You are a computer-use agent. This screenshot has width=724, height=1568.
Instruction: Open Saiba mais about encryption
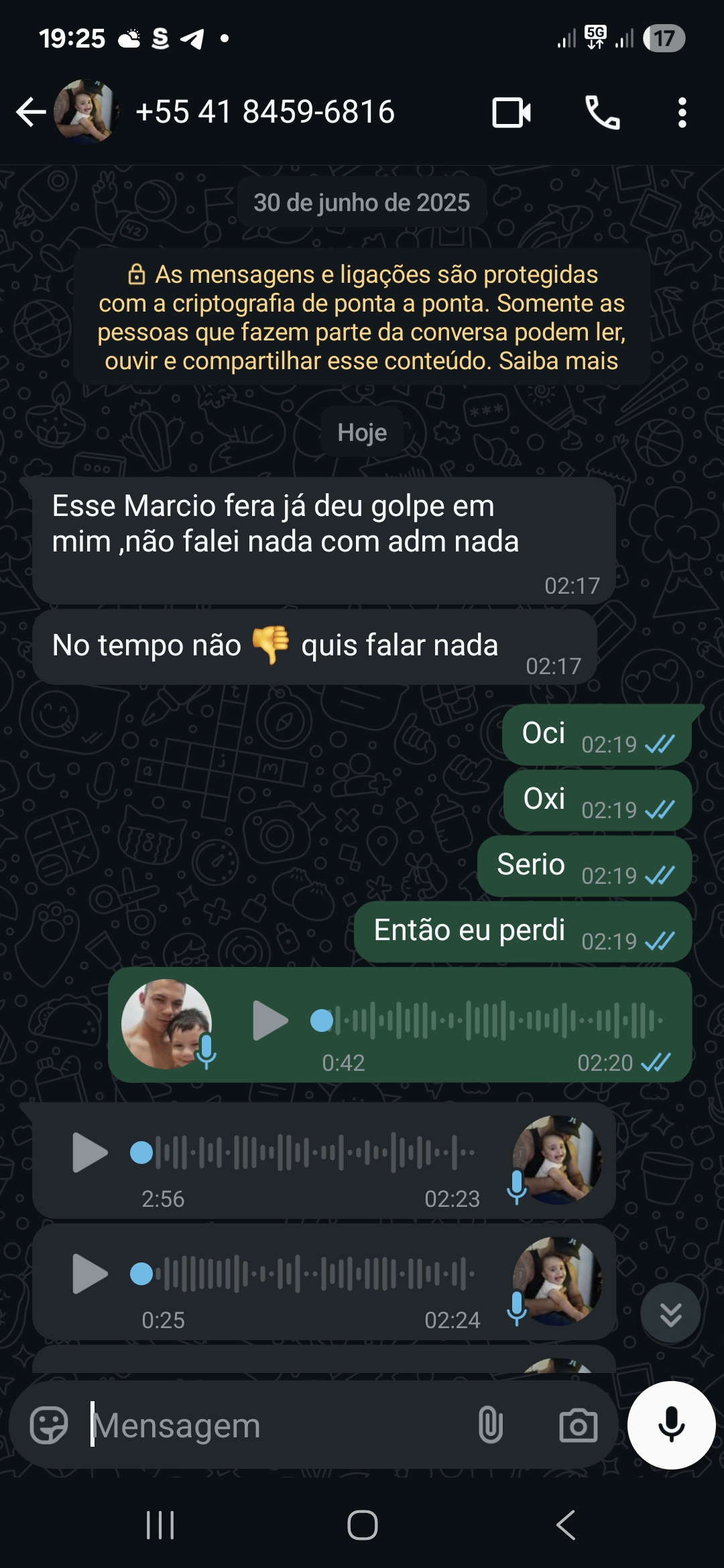558,361
